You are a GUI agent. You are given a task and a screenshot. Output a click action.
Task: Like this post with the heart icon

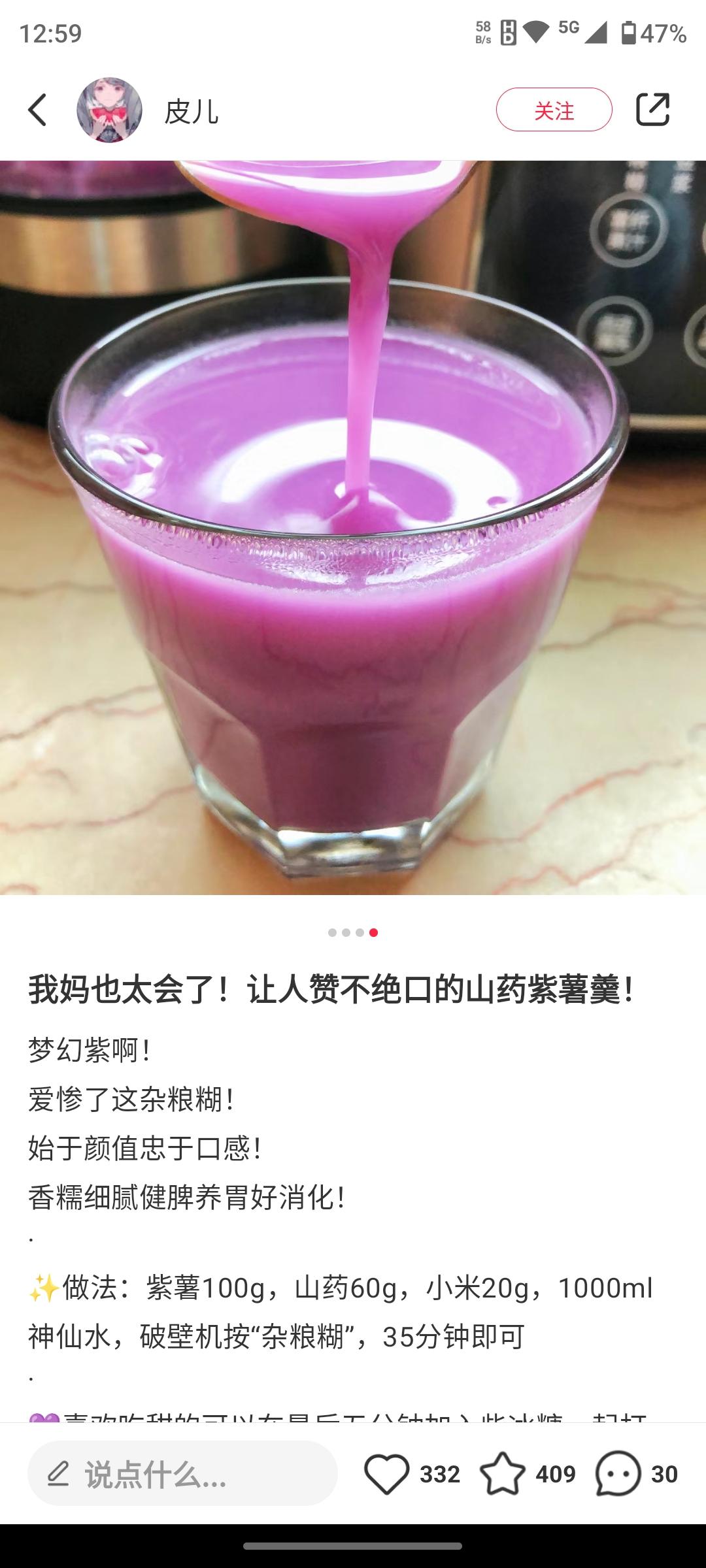click(387, 1474)
